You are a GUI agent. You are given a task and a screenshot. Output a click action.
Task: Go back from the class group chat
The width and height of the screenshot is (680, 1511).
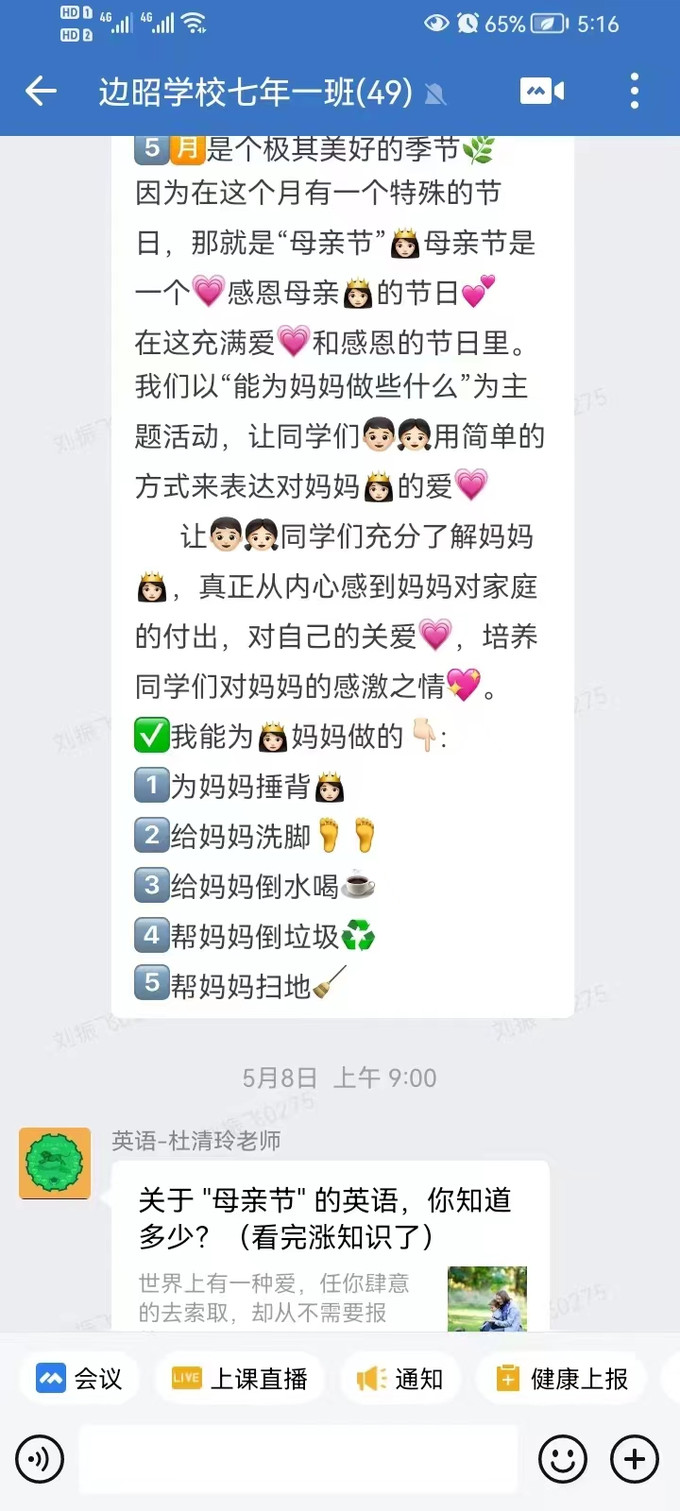click(40, 92)
